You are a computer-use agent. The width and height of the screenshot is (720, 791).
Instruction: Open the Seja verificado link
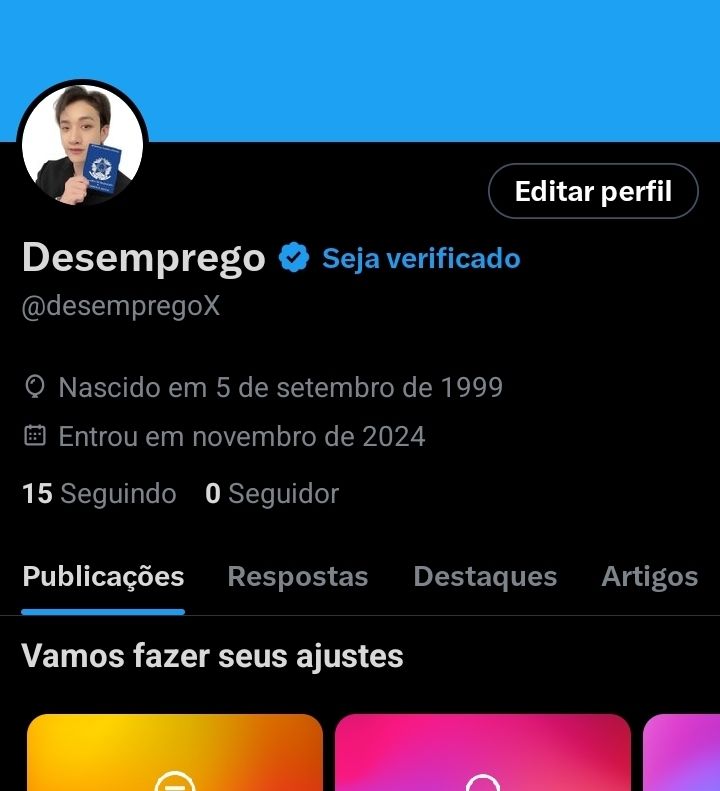point(421,259)
